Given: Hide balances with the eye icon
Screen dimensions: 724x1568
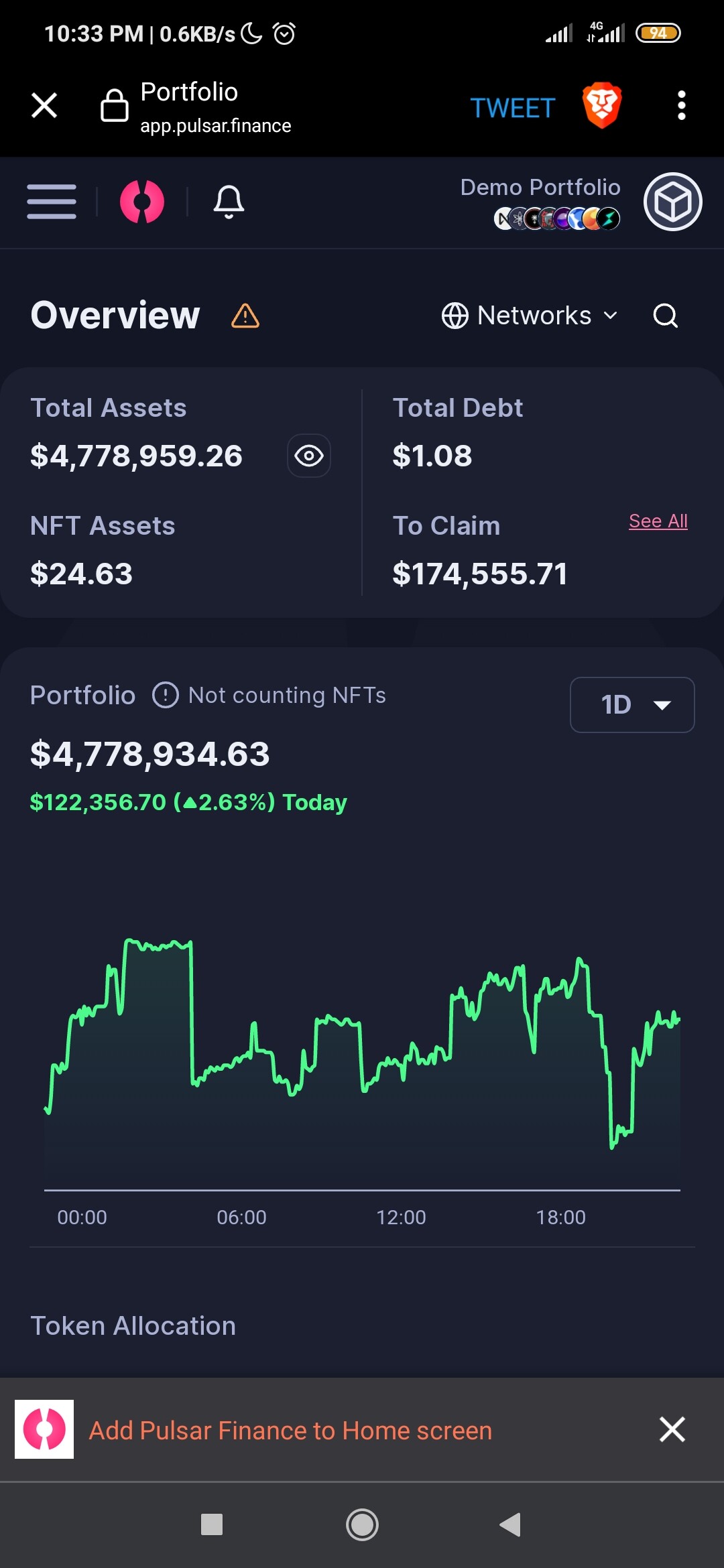Looking at the screenshot, I should tap(309, 456).
